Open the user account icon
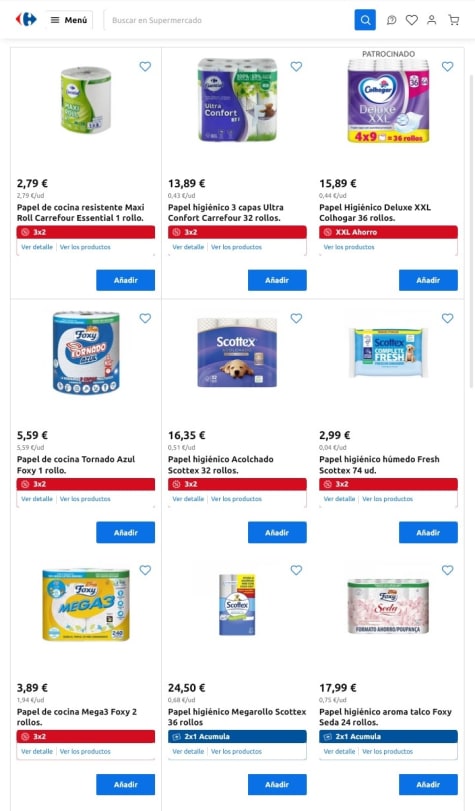475x811 pixels. [432, 20]
